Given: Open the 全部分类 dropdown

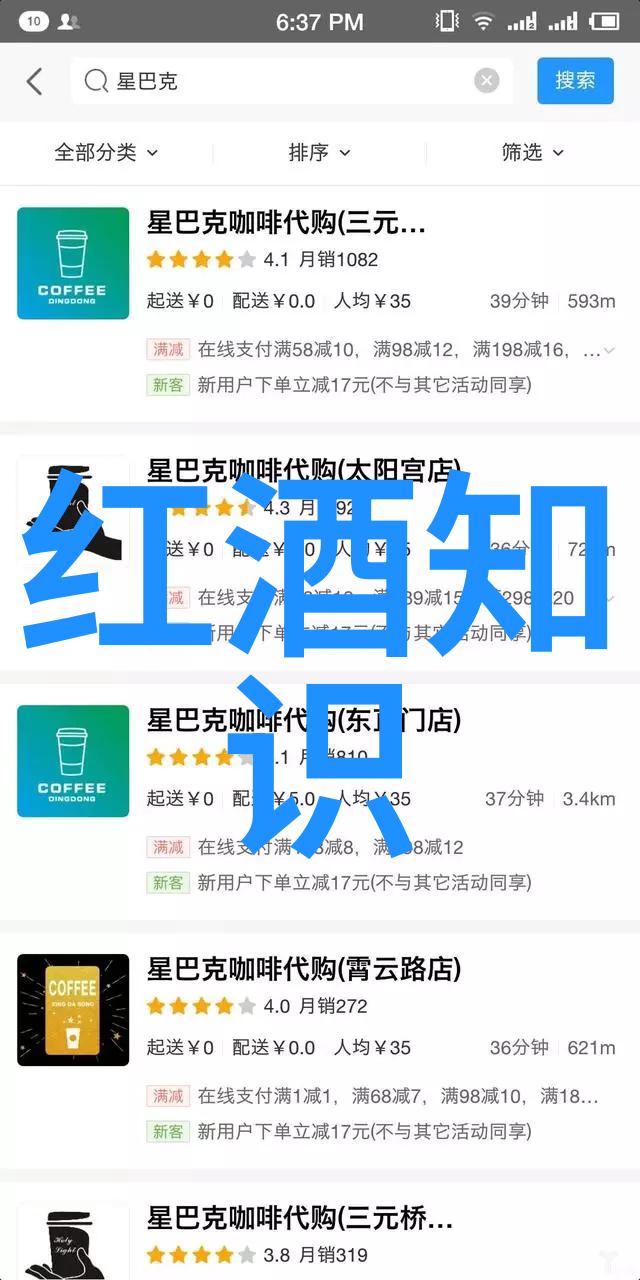Looking at the screenshot, I should pos(106,152).
